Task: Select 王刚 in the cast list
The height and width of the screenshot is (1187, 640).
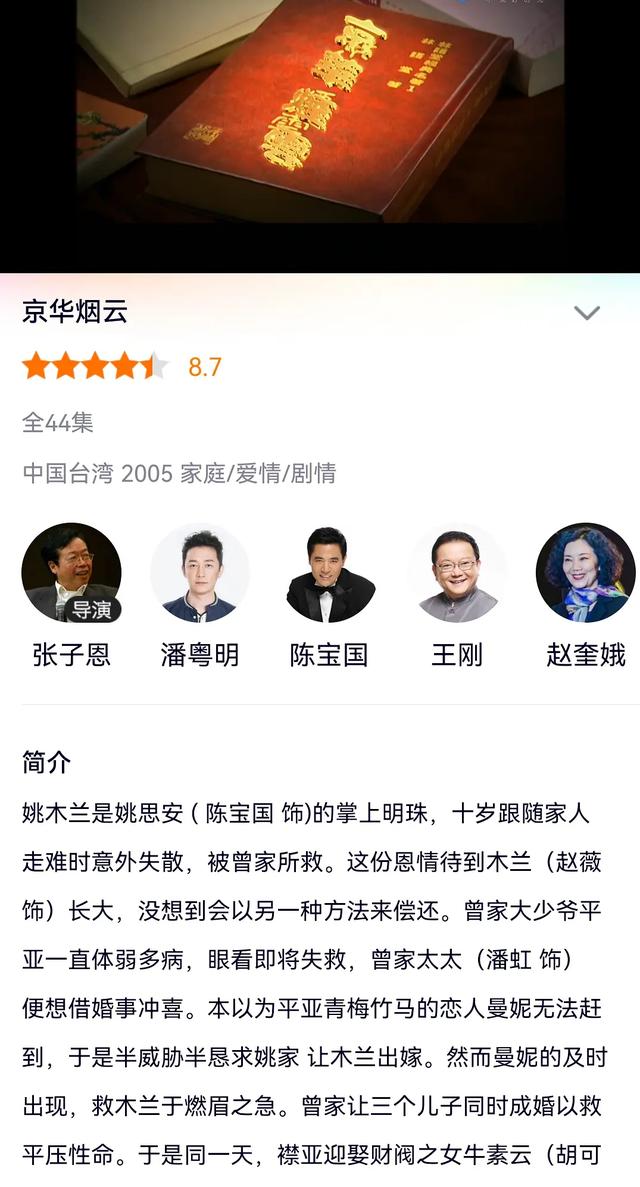Action: (x=457, y=596)
